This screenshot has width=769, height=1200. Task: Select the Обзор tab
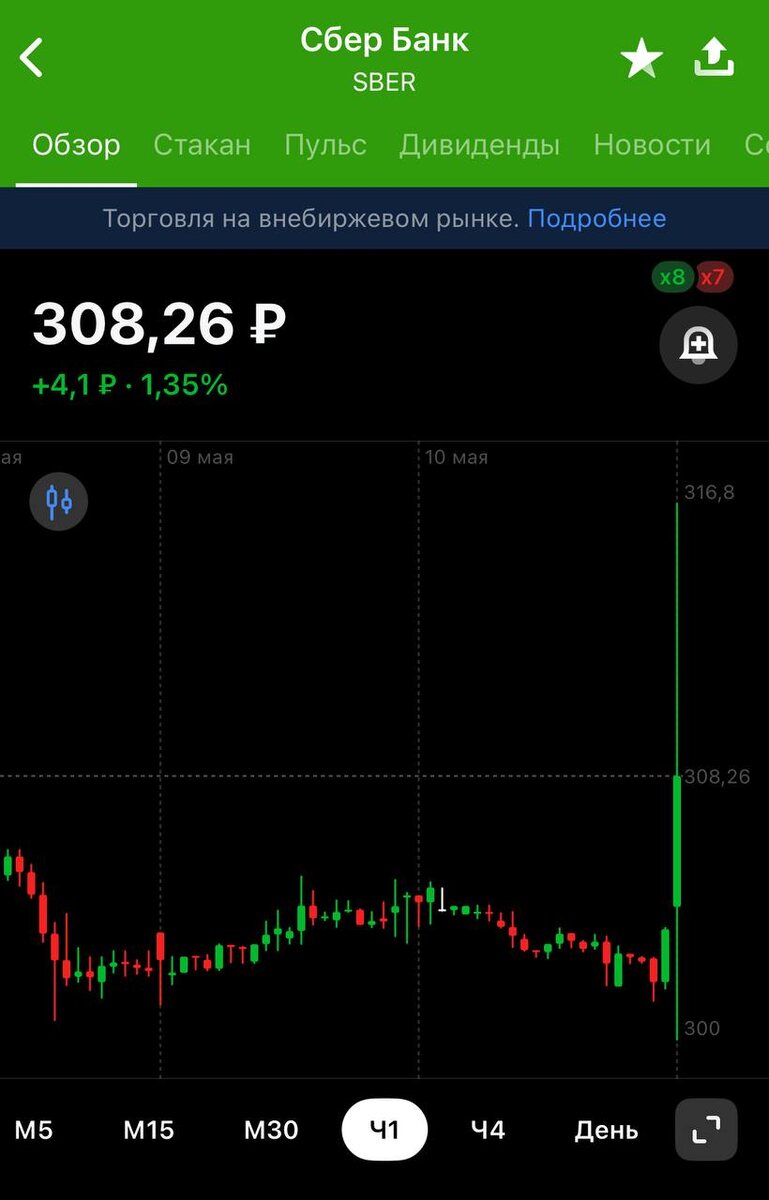(x=76, y=145)
